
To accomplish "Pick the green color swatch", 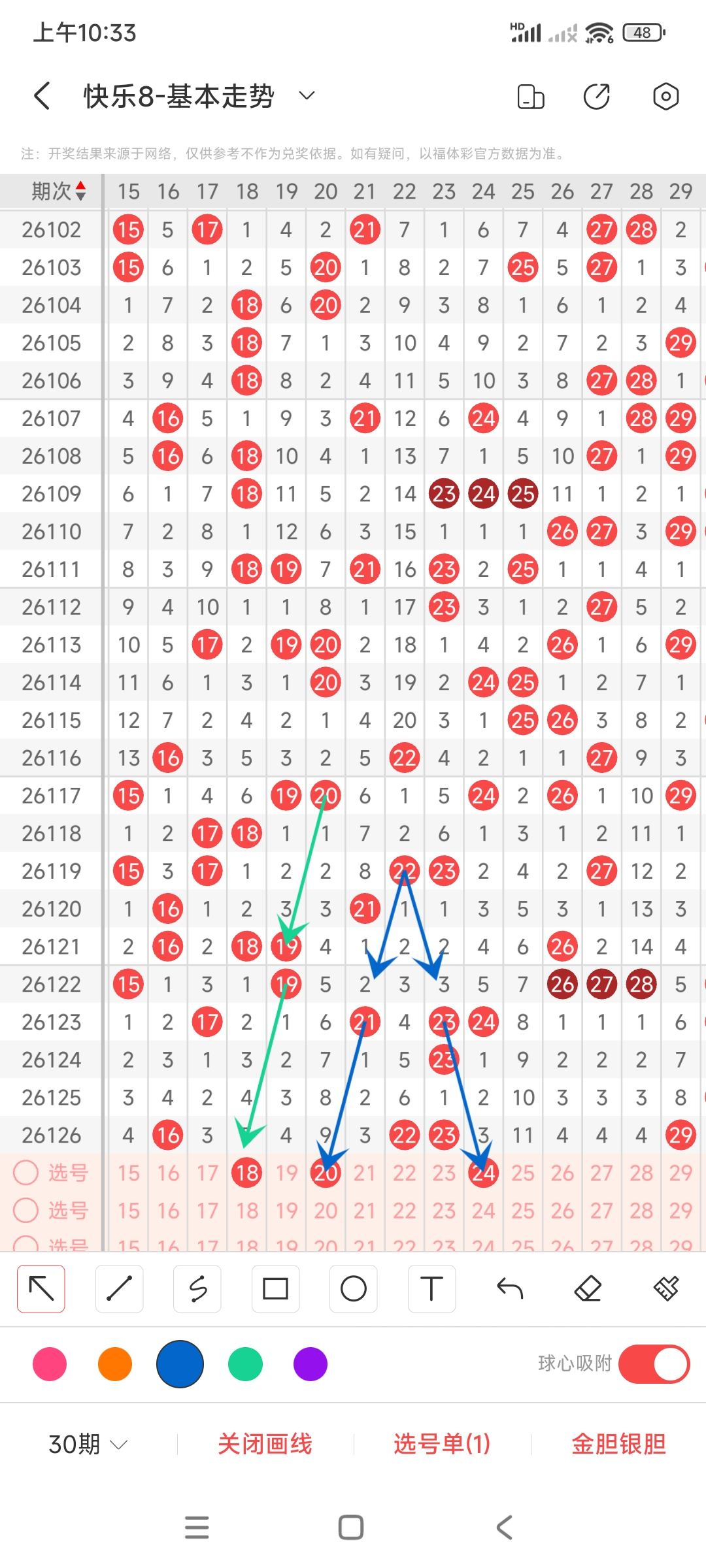I will click(245, 1364).
